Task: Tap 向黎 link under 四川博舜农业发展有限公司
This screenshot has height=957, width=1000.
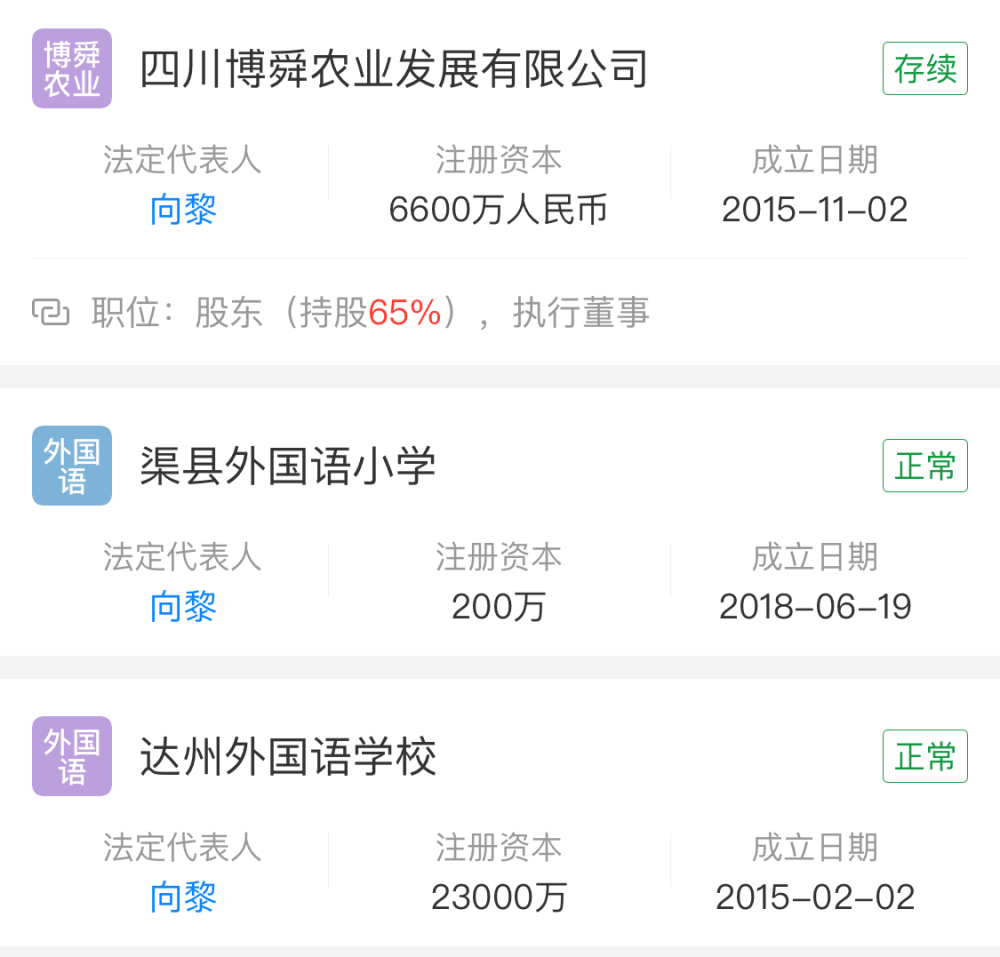Action: coord(183,210)
